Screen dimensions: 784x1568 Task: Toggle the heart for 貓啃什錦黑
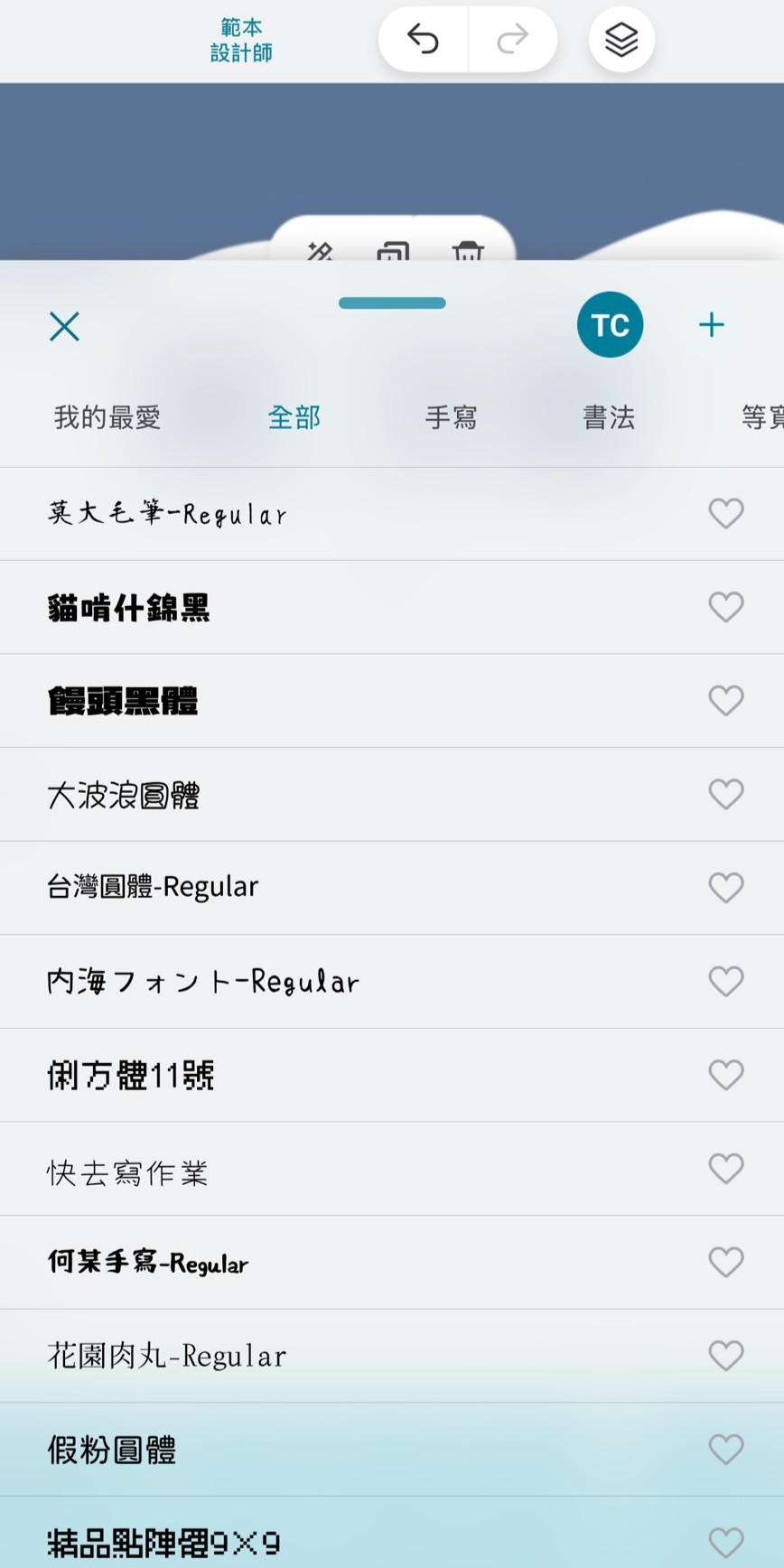coord(726,607)
